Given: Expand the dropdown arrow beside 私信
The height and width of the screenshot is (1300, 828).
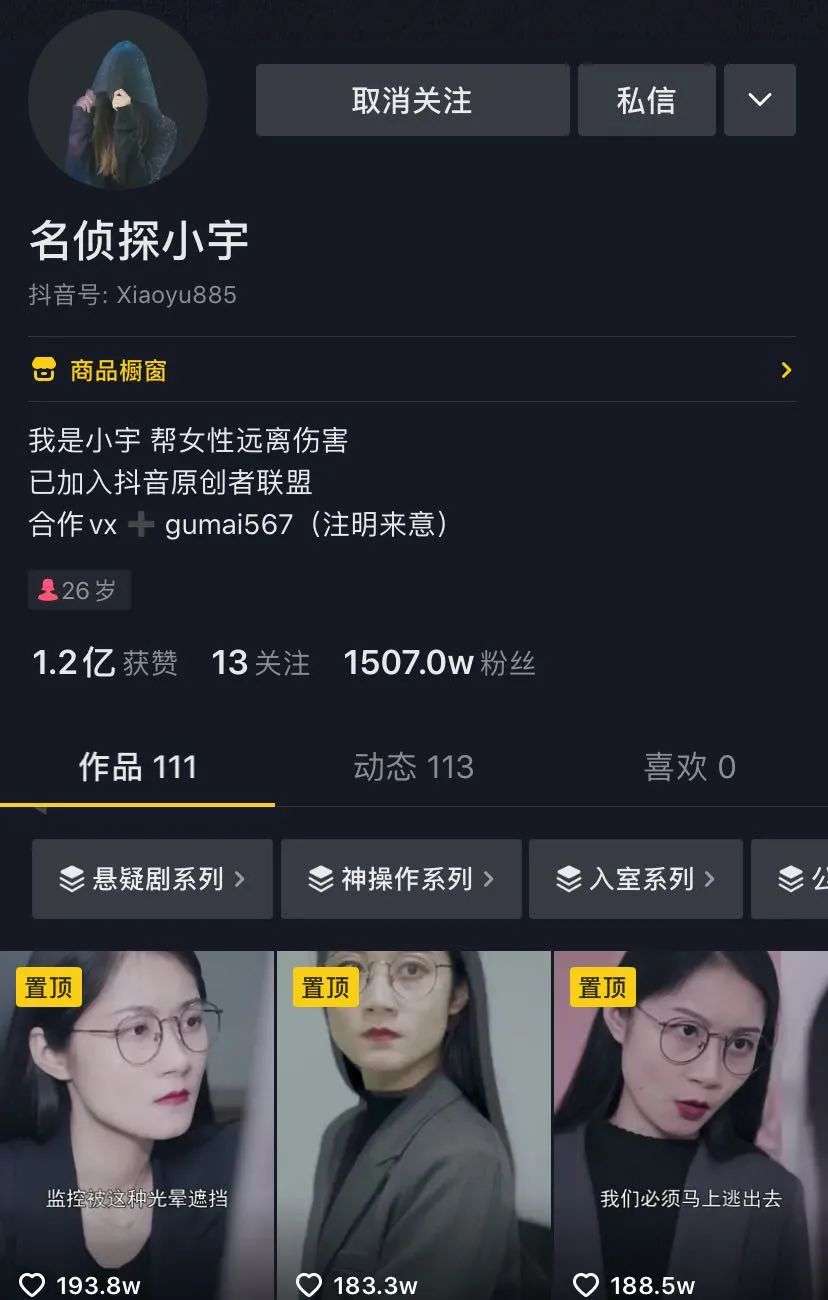Looking at the screenshot, I should tap(759, 100).
